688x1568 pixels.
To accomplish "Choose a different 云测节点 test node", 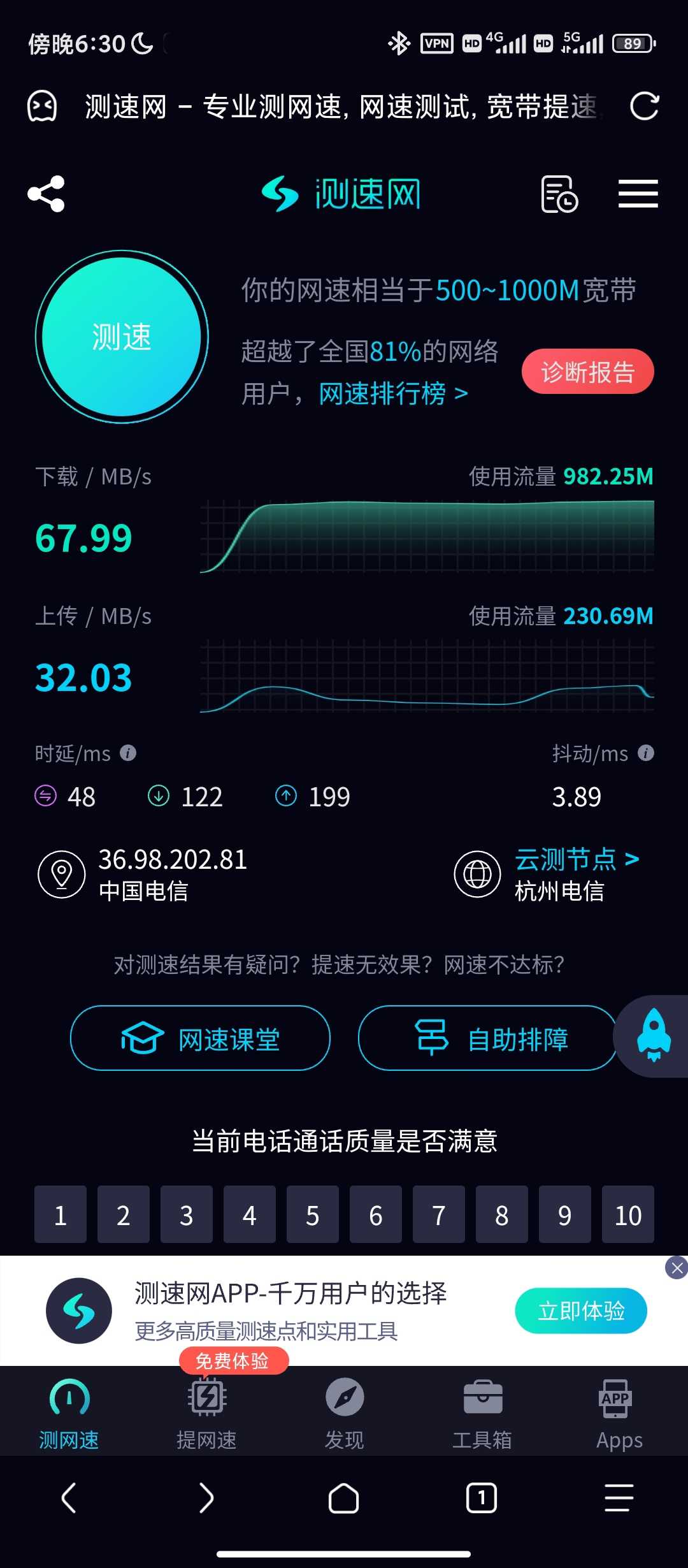I will (x=577, y=859).
